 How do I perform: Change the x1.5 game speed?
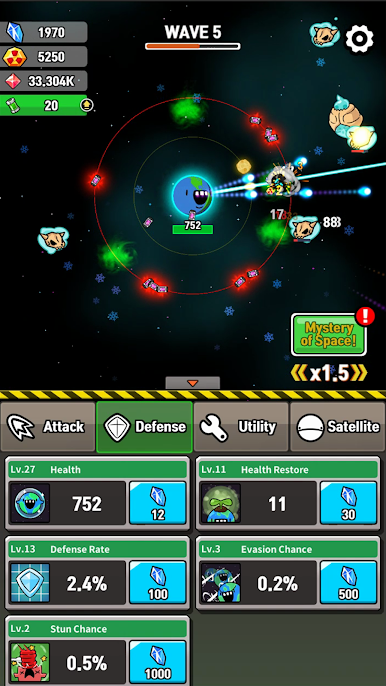[x=329, y=373]
